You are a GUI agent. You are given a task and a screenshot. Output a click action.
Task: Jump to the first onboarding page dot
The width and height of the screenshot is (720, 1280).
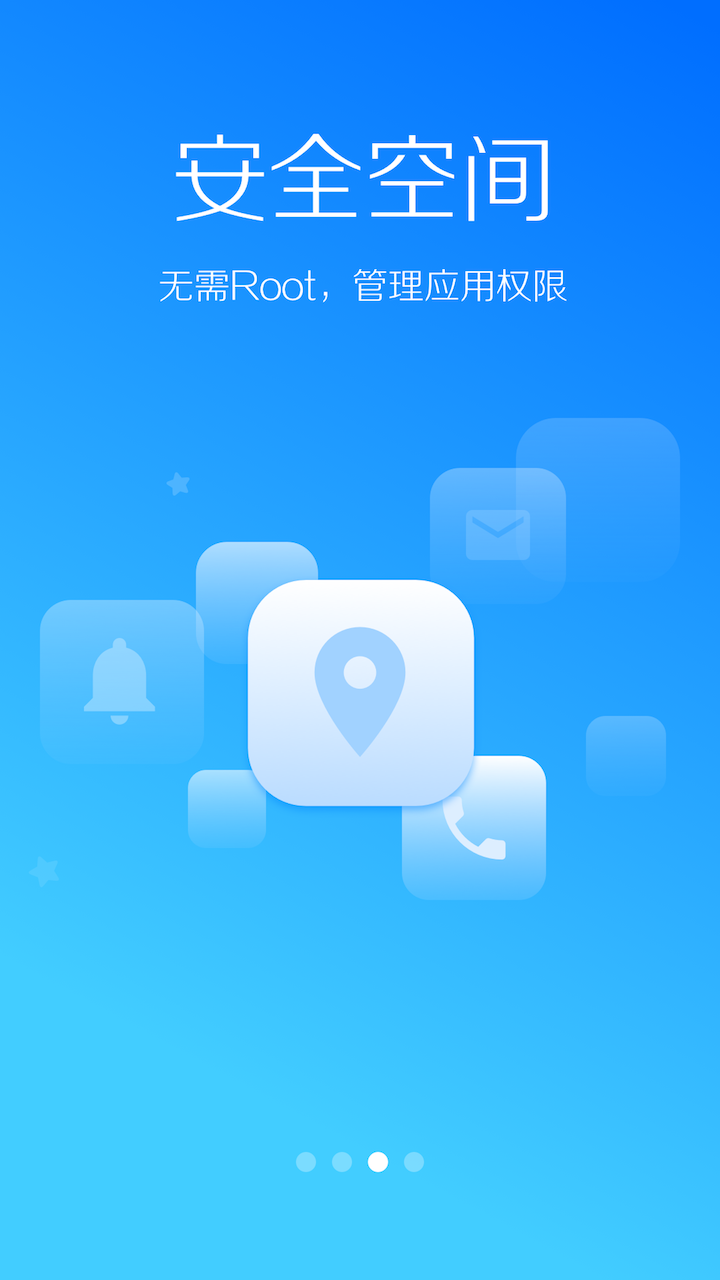coord(306,1162)
